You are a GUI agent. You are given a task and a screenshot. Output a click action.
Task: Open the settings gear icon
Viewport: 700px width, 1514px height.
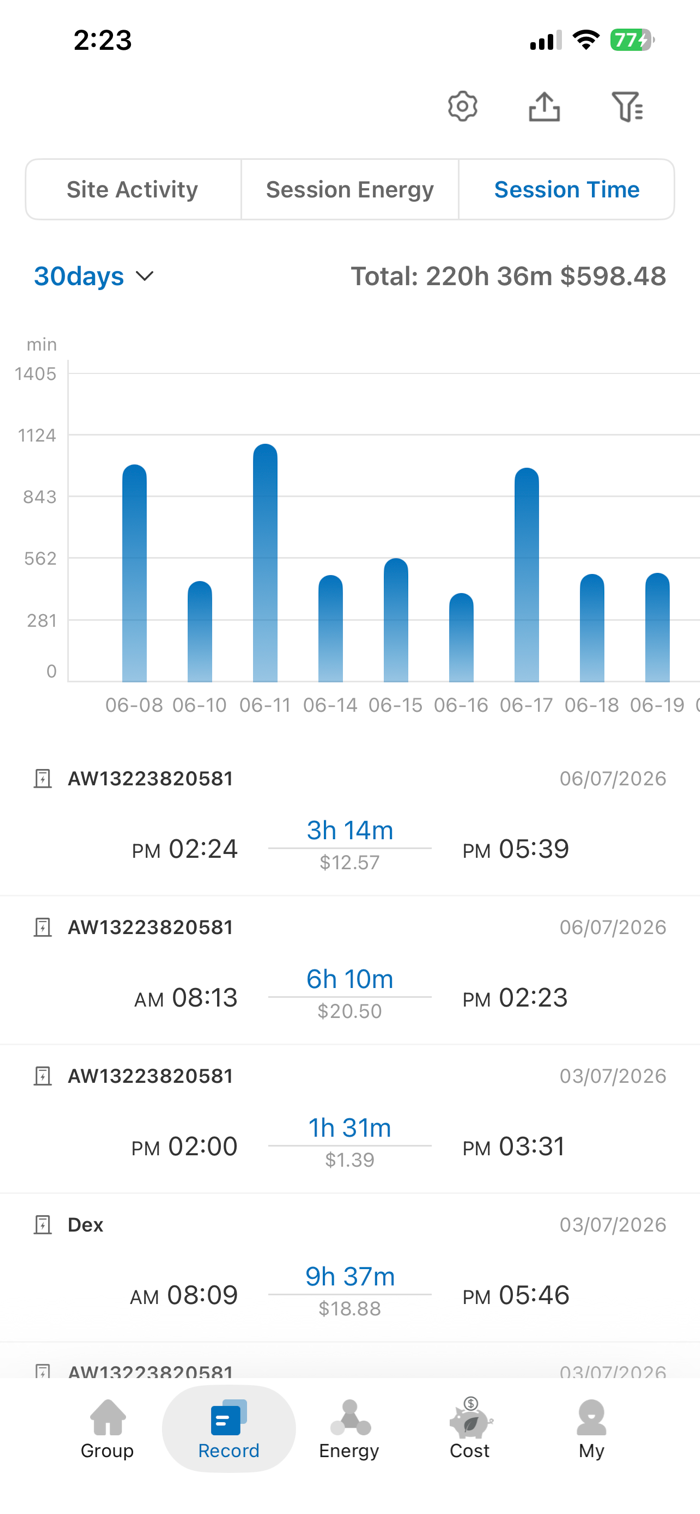[x=462, y=106]
